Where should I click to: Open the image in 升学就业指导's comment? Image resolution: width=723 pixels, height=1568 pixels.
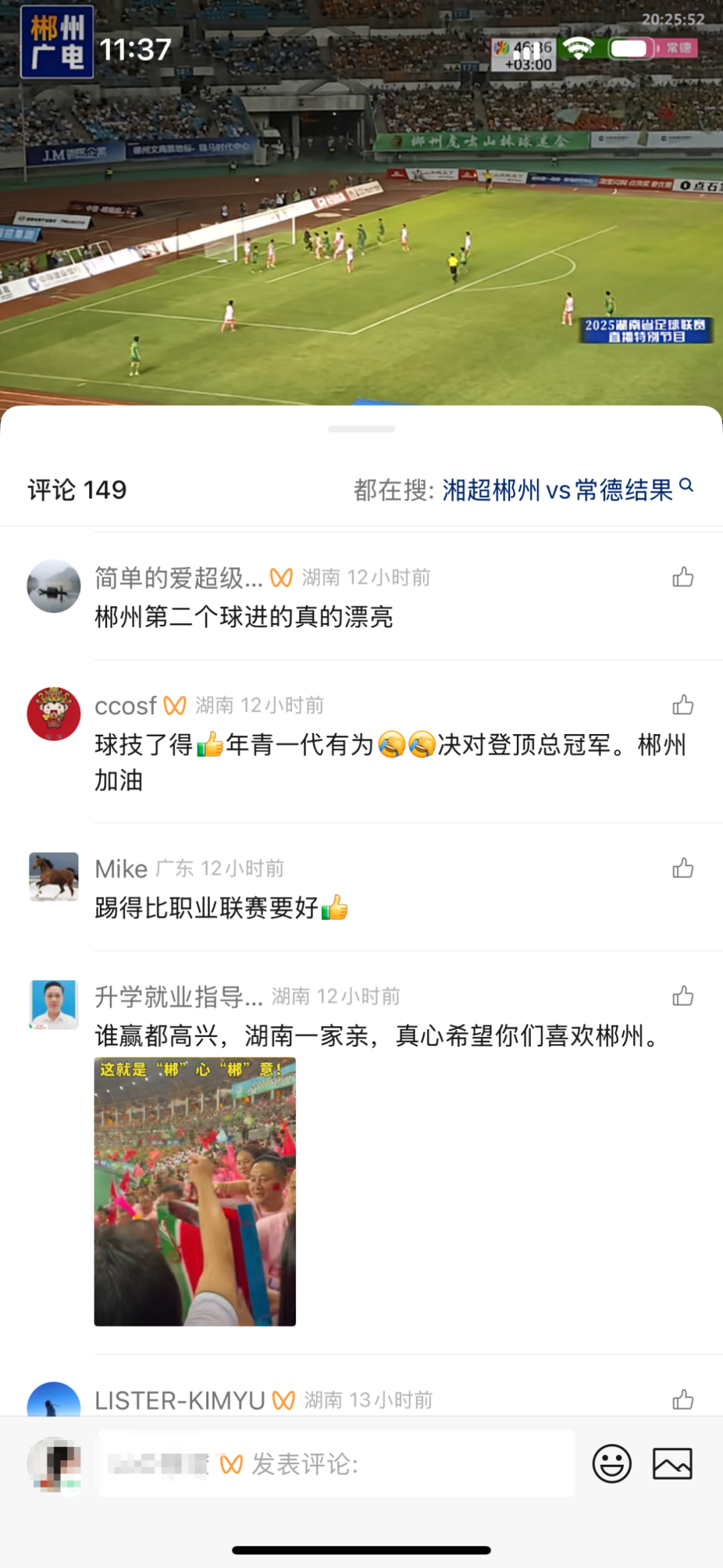[195, 1192]
